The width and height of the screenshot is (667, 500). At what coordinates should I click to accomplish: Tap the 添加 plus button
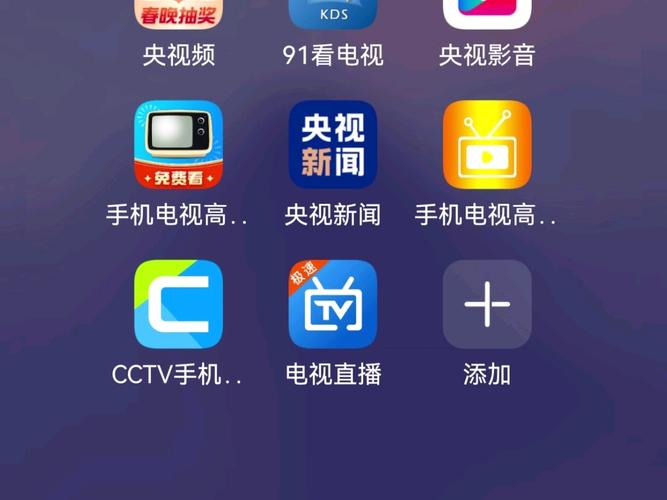487,304
